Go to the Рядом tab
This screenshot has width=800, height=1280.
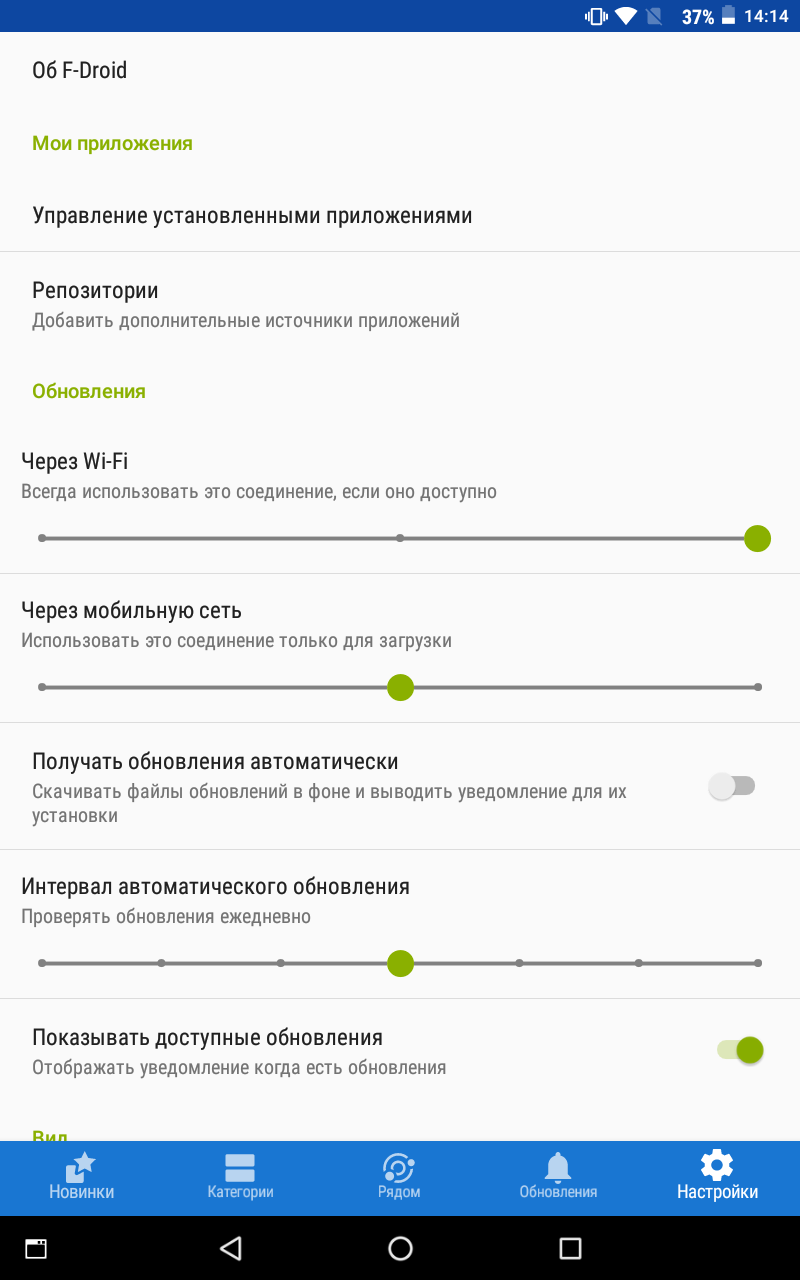pyautogui.click(x=399, y=1177)
